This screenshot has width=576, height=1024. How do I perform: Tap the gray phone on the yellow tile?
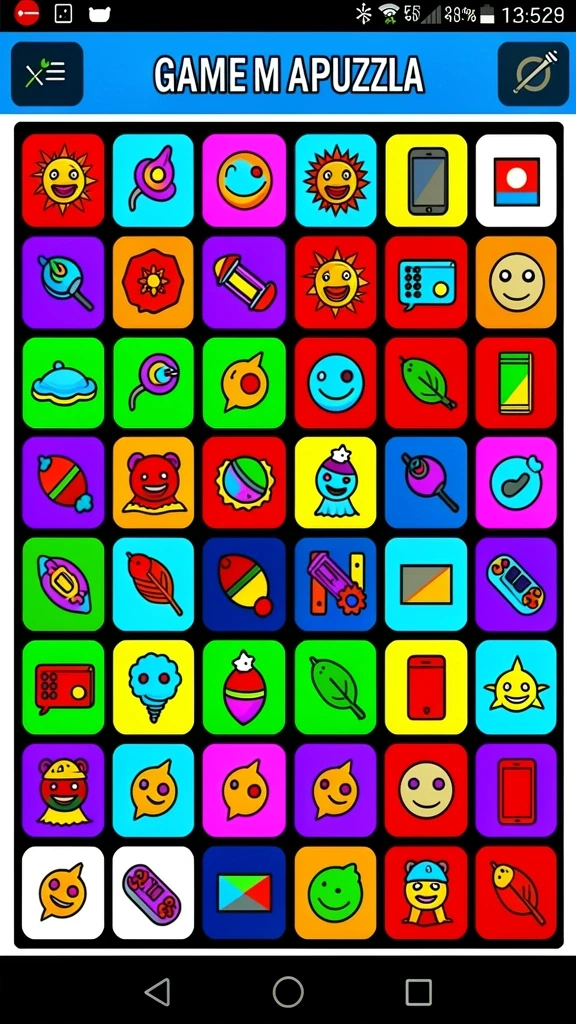pos(426,180)
